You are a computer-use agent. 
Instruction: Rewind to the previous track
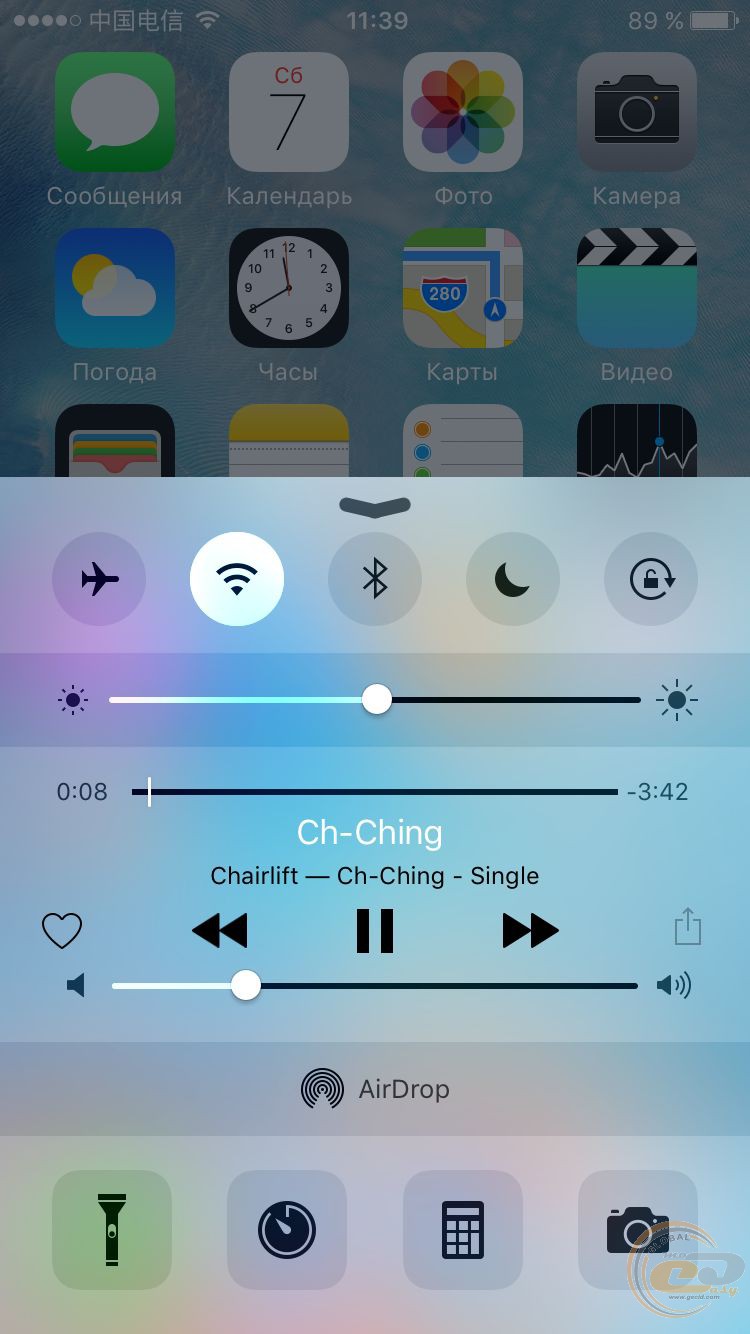[219, 930]
